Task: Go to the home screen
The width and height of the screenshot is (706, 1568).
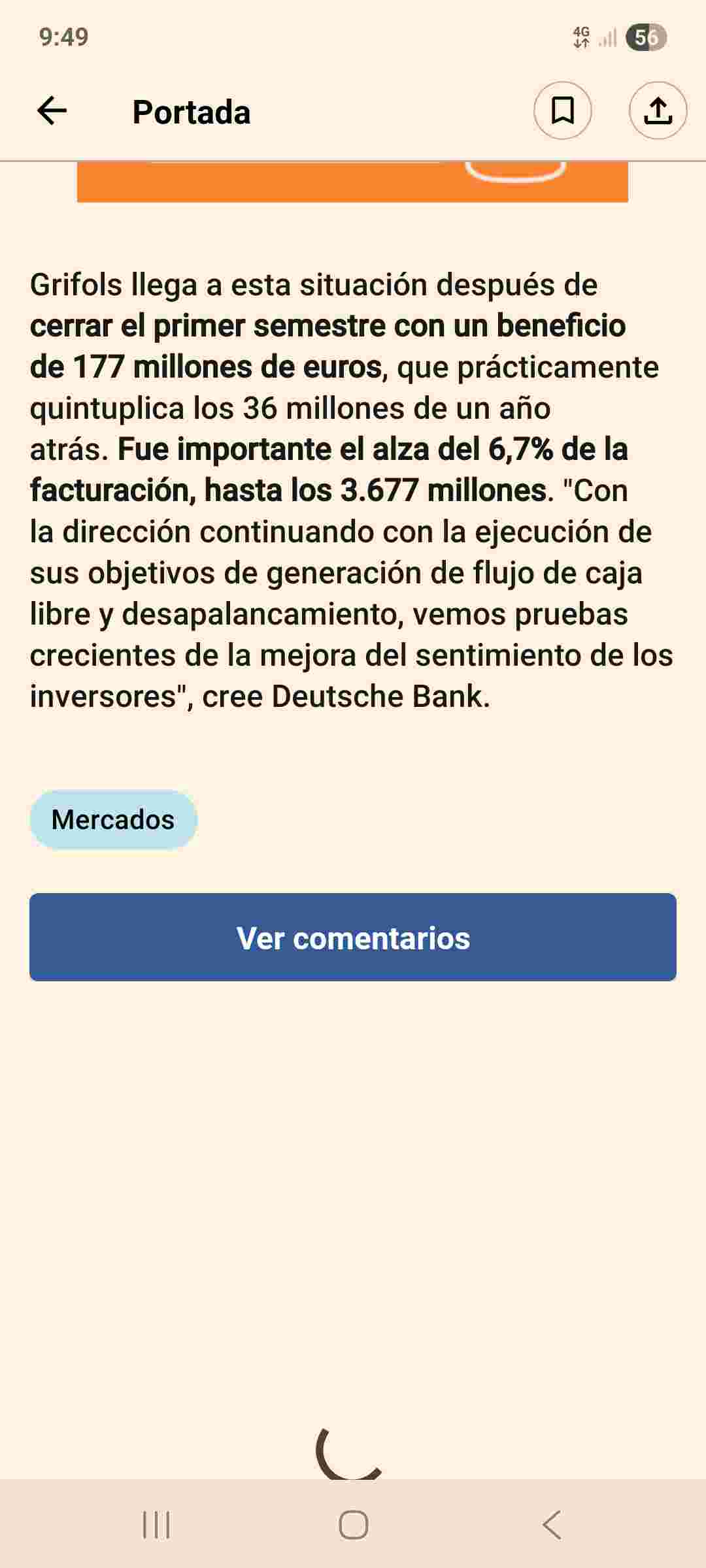Action: pyautogui.click(x=353, y=1526)
